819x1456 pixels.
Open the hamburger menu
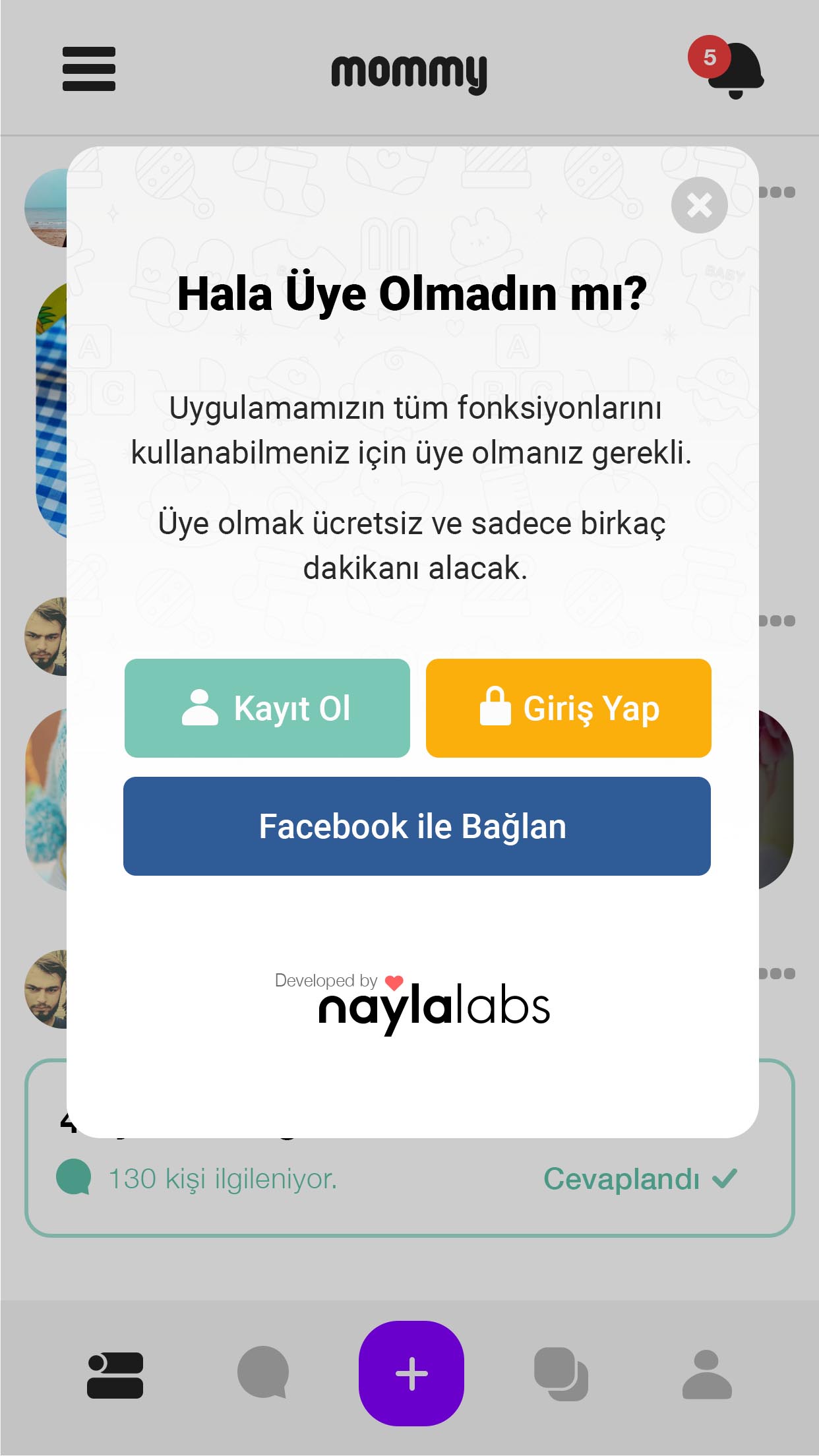click(x=89, y=69)
